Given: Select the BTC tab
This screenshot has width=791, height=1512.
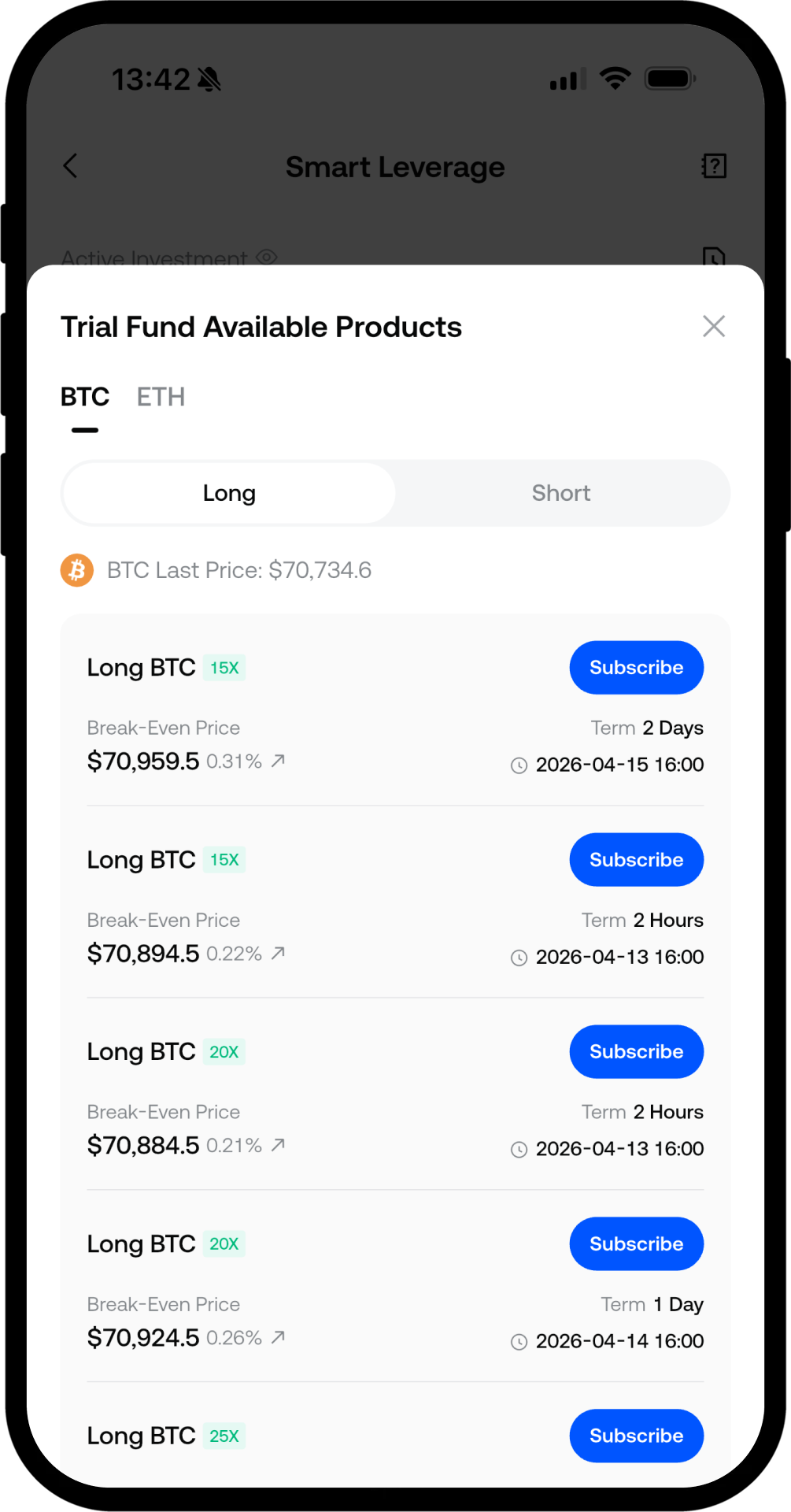Looking at the screenshot, I should click(85, 397).
